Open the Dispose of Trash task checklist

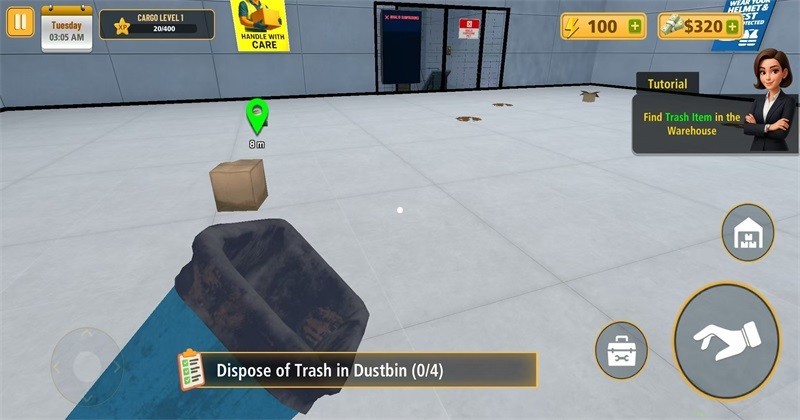(190, 370)
